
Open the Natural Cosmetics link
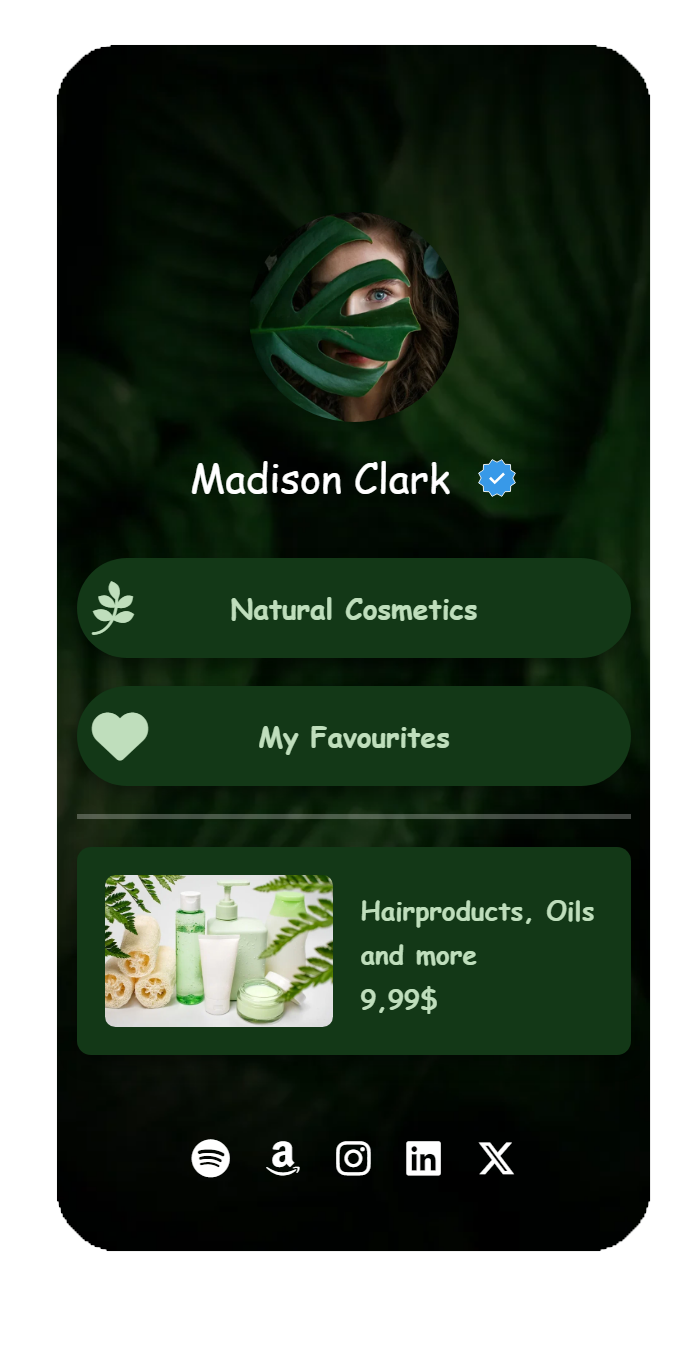[x=353, y=608]
